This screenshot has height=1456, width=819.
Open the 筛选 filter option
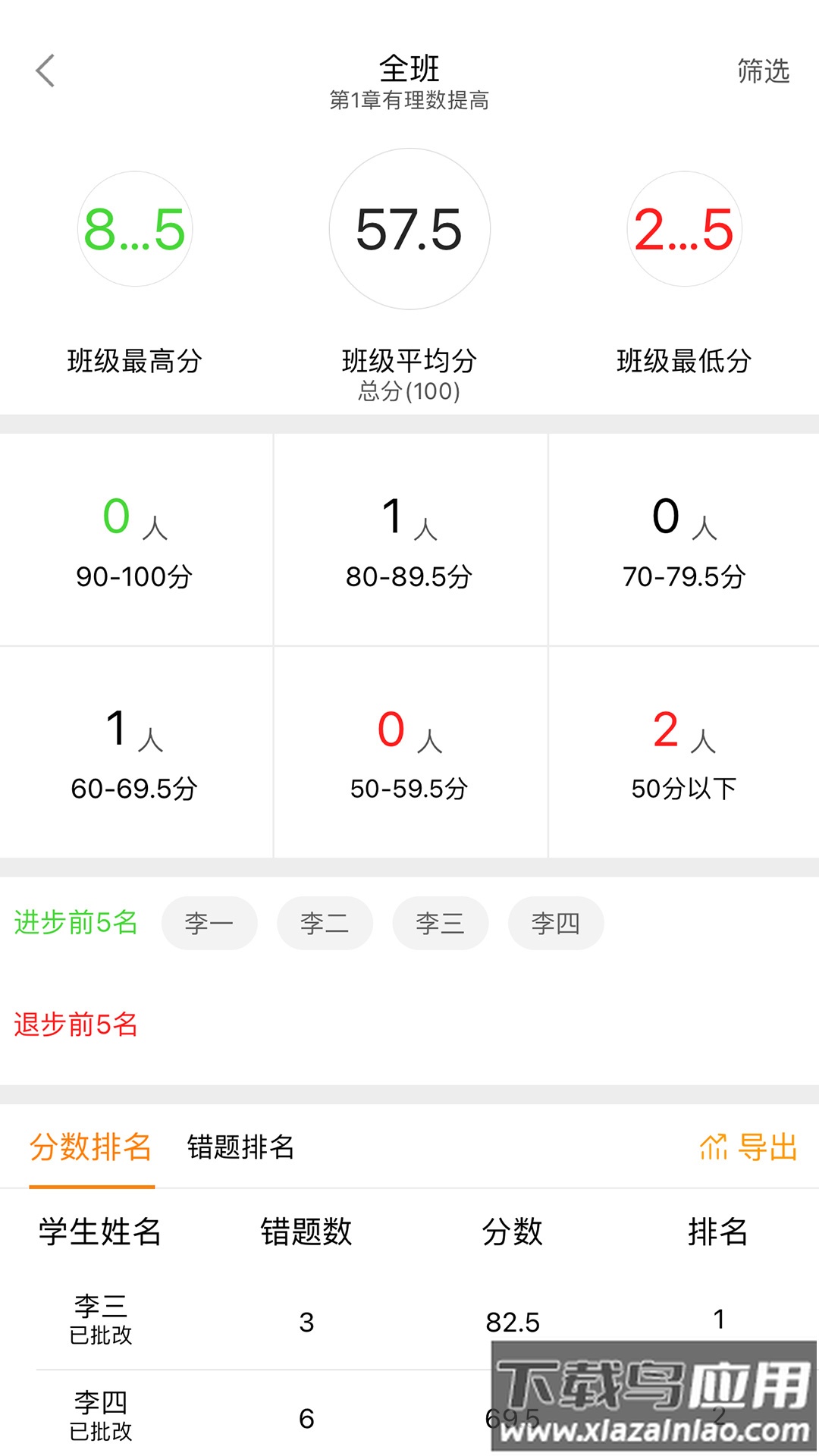pos(762,74)
